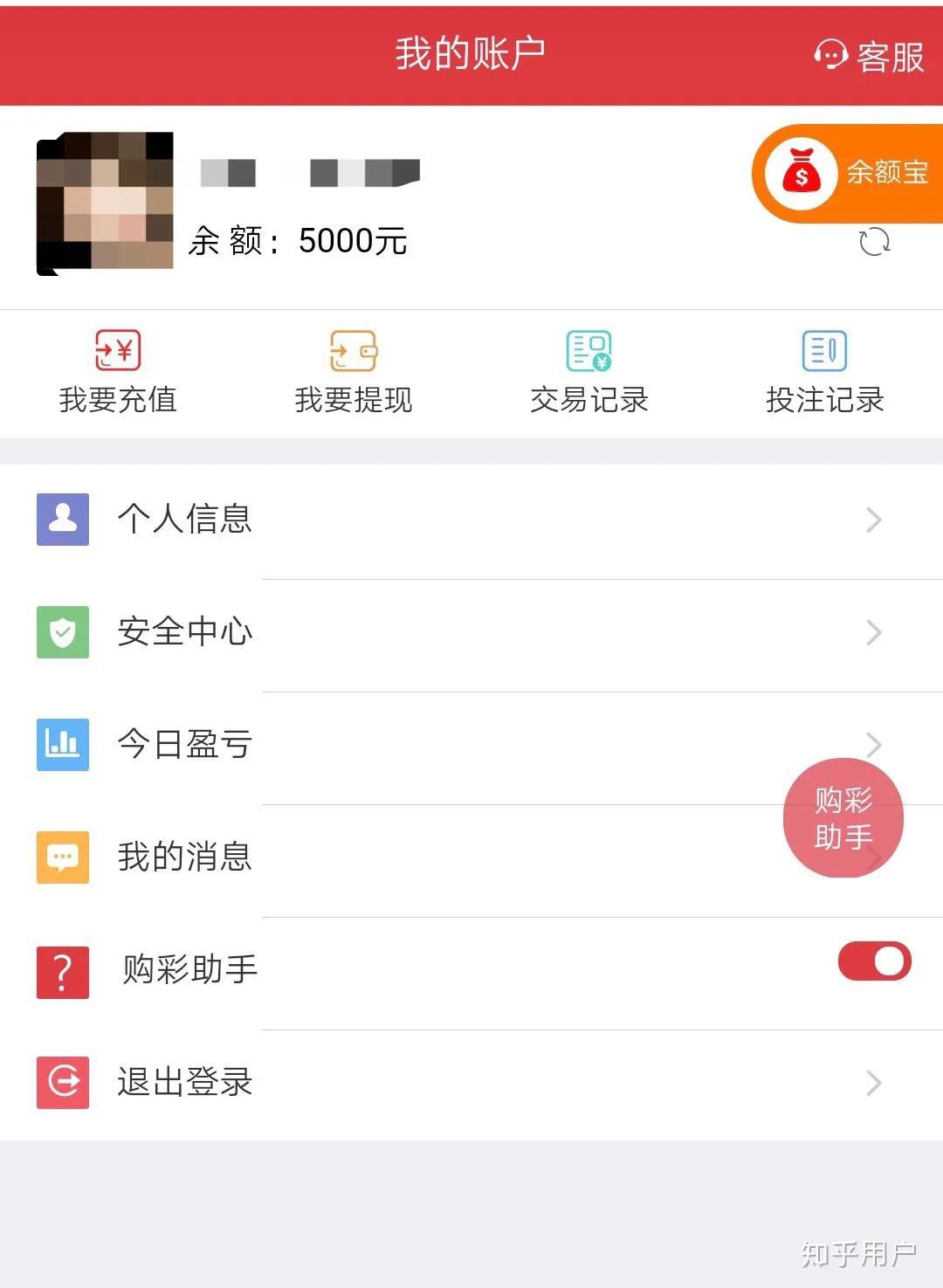Click the 我的消息 message bubble icon
The height and width of the screenshot is (1288, 943).
click(x=62, y=858)
